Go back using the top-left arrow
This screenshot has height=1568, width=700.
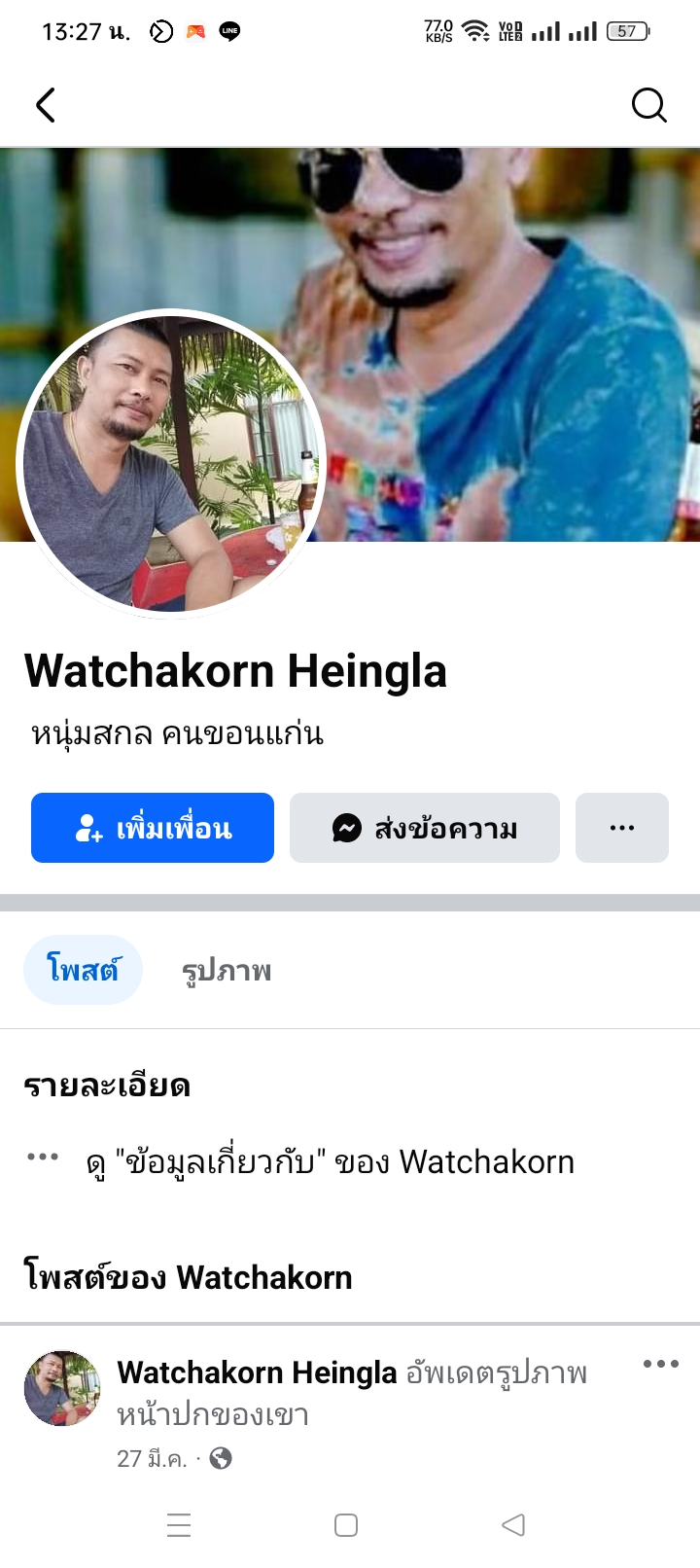pyautogui.click(x=45, y=105)
